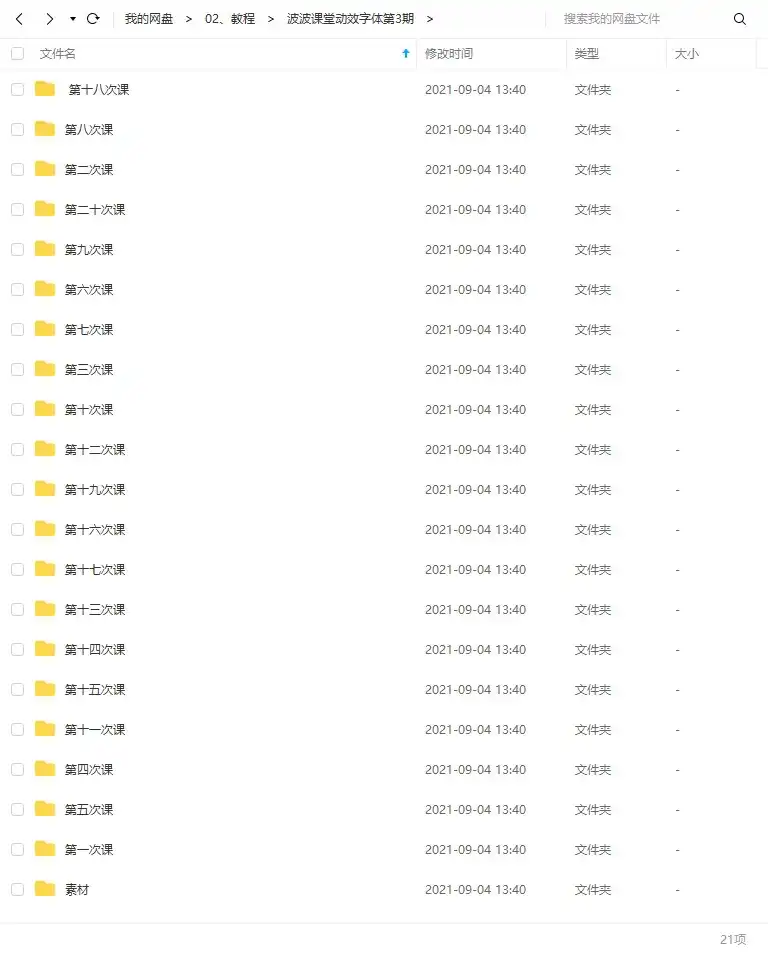Click the back navigation arrow

click(18, 18)
